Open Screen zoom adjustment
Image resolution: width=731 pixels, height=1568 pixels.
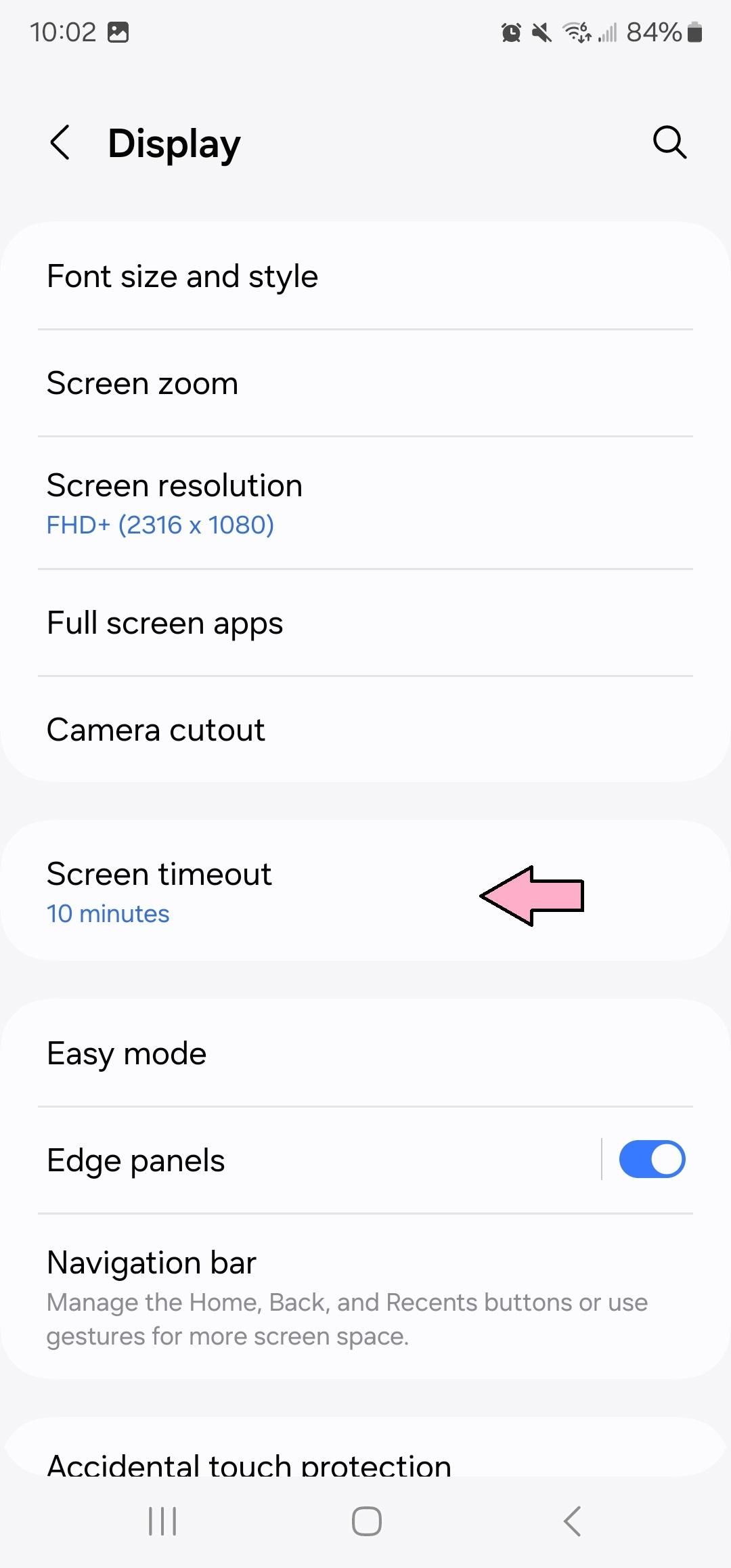(142, 383)
